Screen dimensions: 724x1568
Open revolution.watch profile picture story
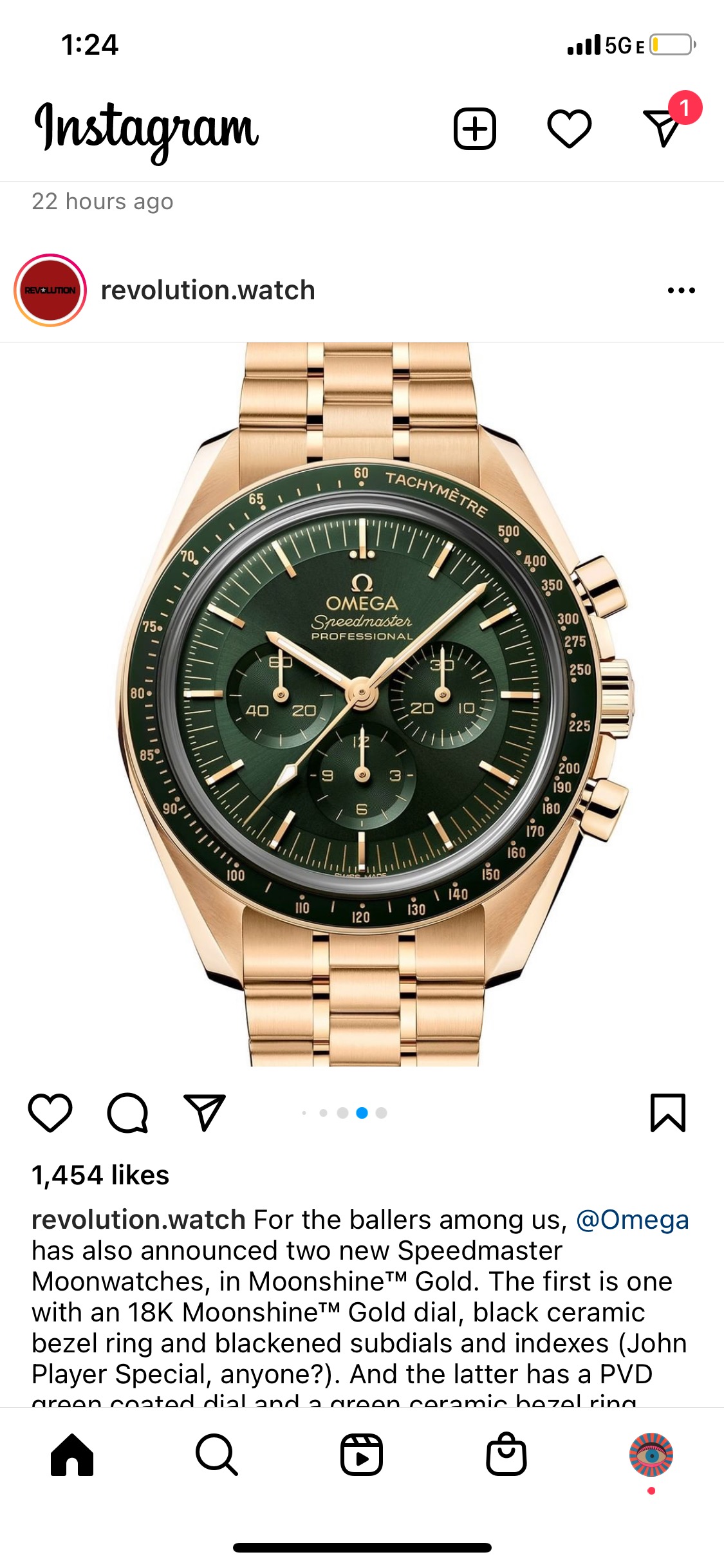(x=50, y=290)
